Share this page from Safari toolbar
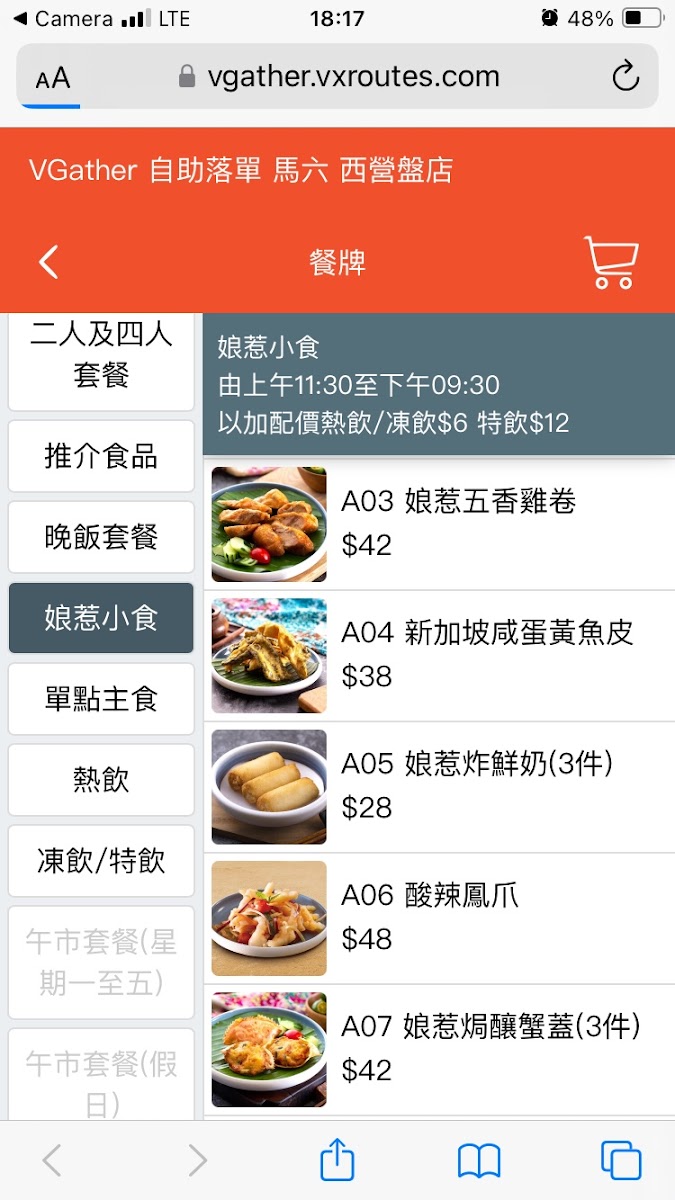 (x=337, y=1160)
